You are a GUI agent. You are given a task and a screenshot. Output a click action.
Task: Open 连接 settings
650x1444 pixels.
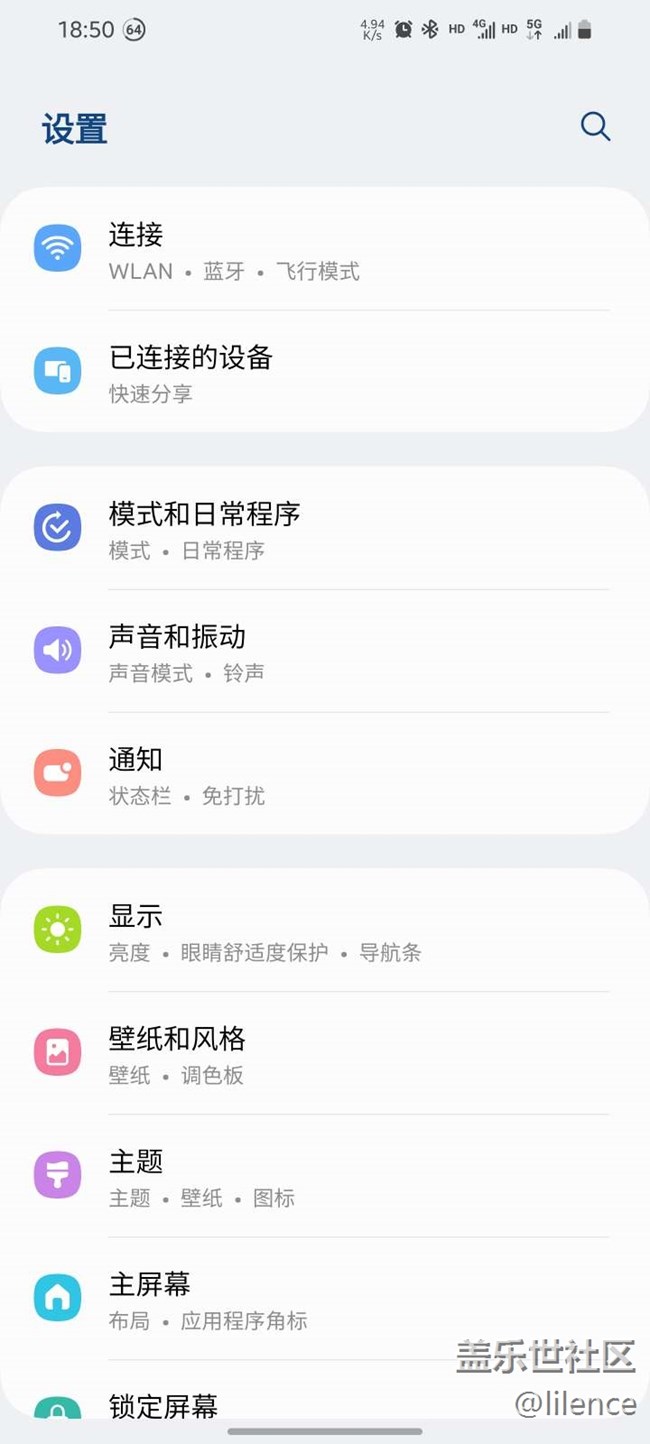[325, 250]
